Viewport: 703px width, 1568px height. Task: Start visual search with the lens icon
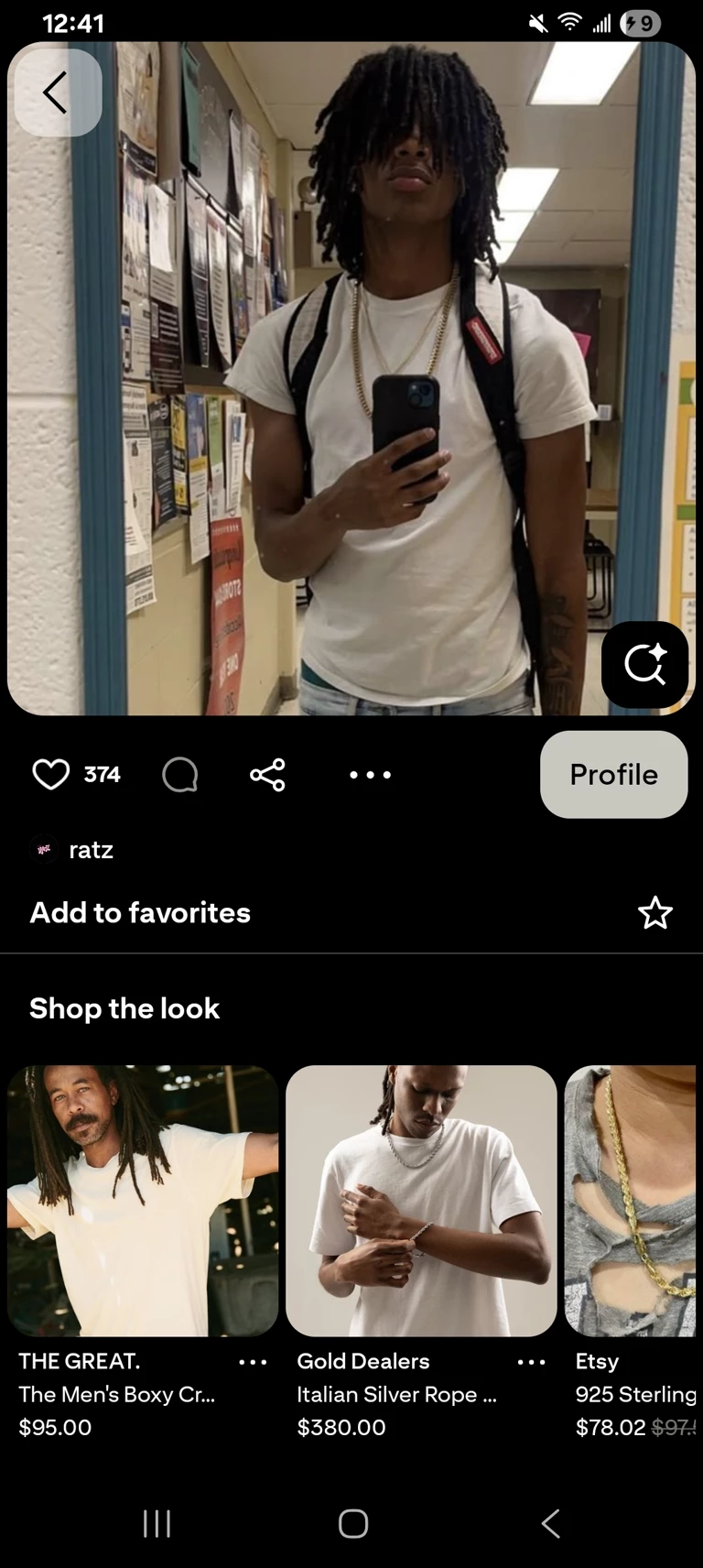click(x=644, y=665)
